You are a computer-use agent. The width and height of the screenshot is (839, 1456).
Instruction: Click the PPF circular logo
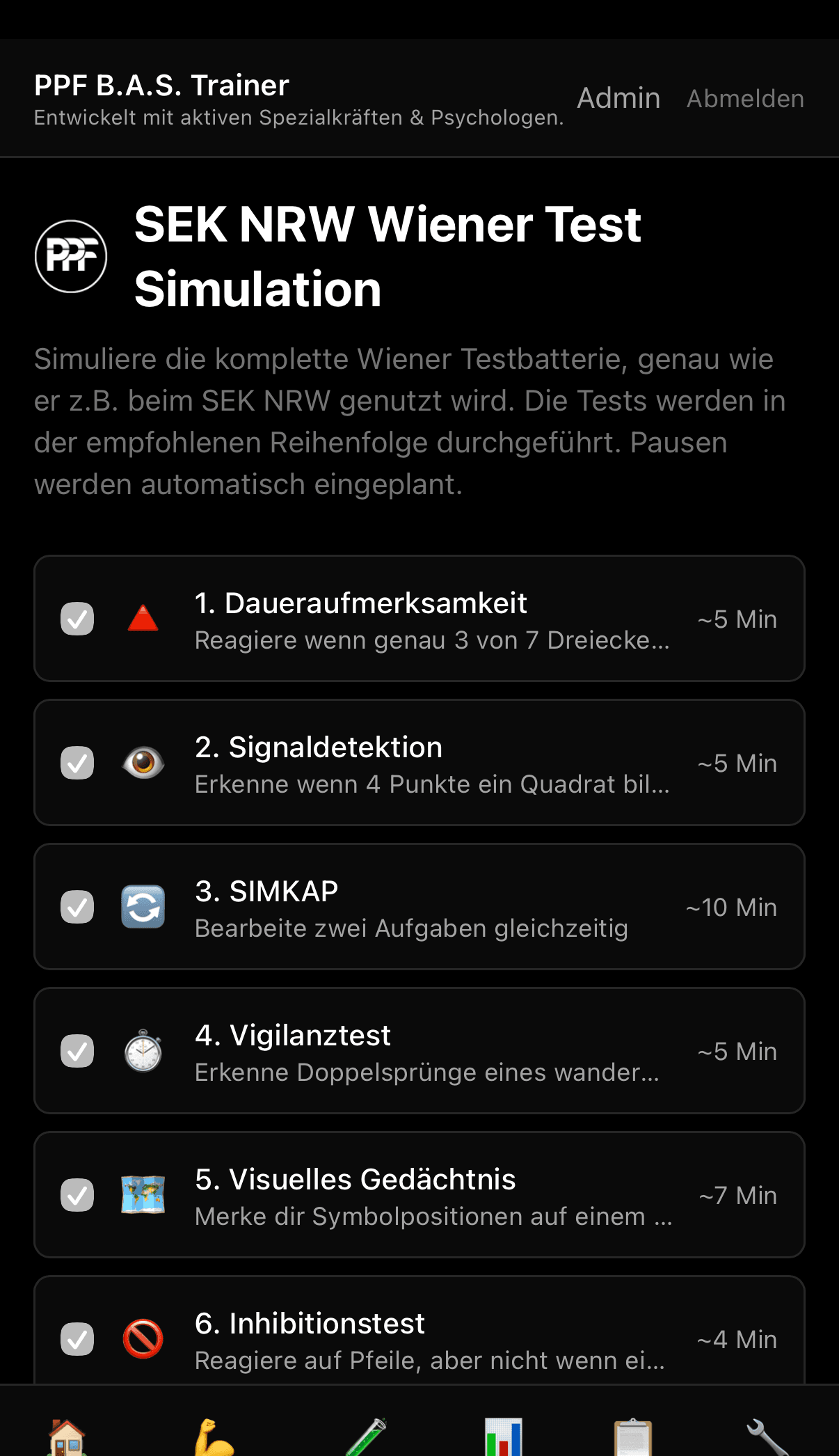pyautogui.click(x=71, y=256)
